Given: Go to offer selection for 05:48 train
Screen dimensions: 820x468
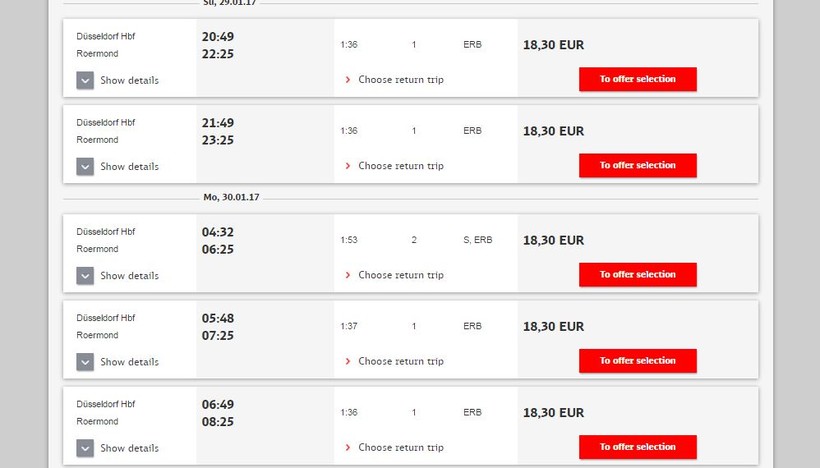Looking at the screenshot, I should point(637,360).
